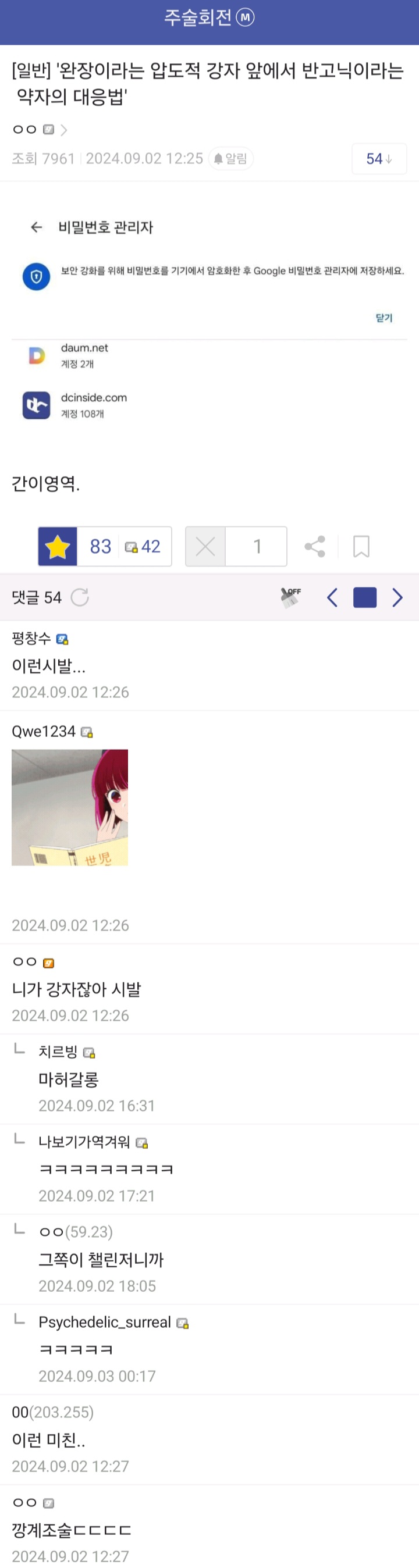Recommend the post with the star button
419x1568 pixels.
[58, 547]
